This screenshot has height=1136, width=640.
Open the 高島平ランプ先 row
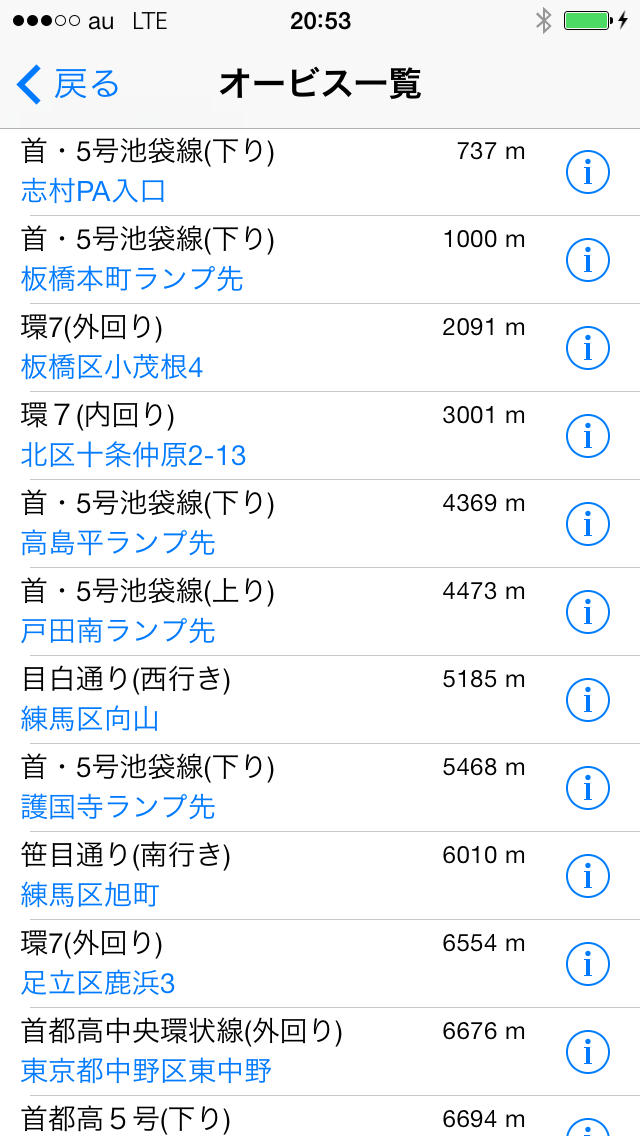(x=270, y=524)
